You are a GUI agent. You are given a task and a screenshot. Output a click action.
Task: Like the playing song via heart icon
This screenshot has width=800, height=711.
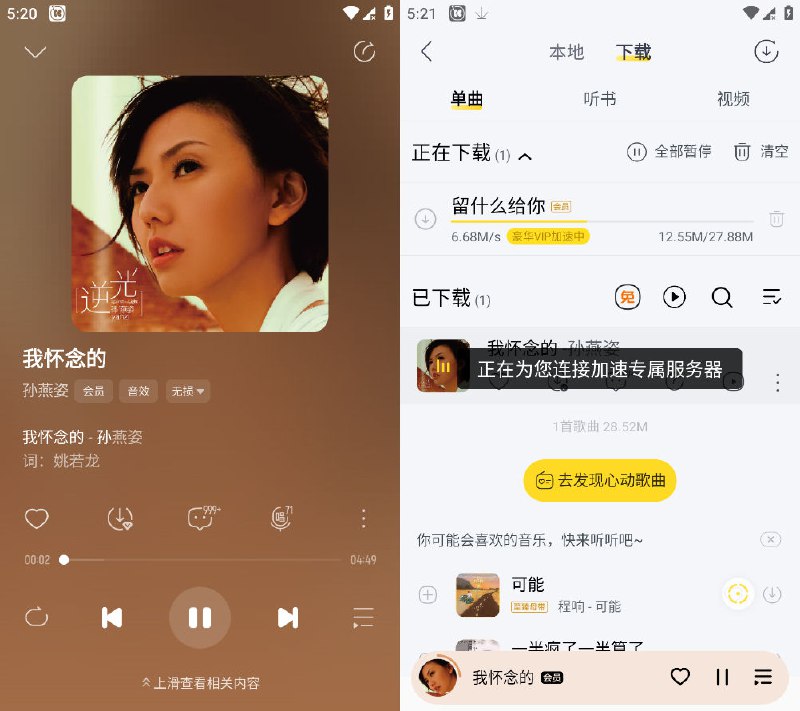37,518
